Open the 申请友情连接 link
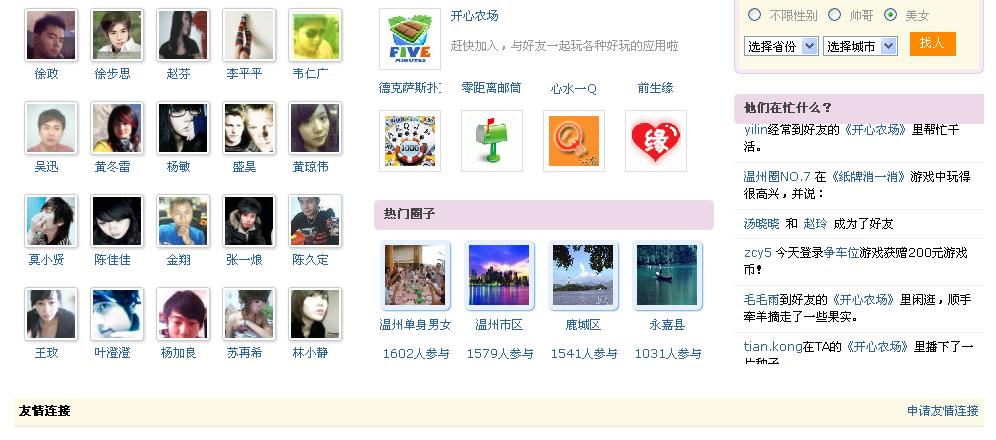 942,411
